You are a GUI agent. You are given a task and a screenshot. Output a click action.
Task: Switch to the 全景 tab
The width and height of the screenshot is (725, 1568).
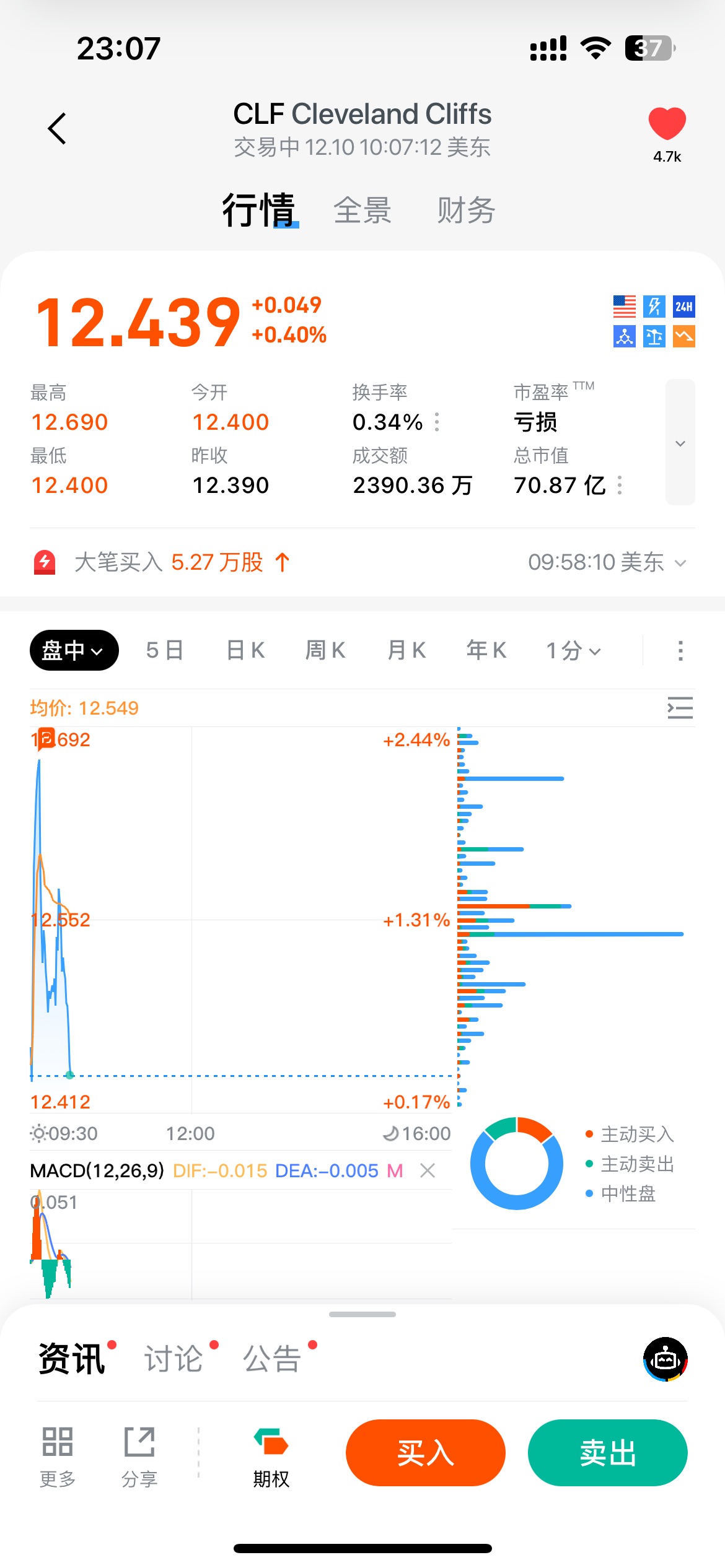coord(362,211)
